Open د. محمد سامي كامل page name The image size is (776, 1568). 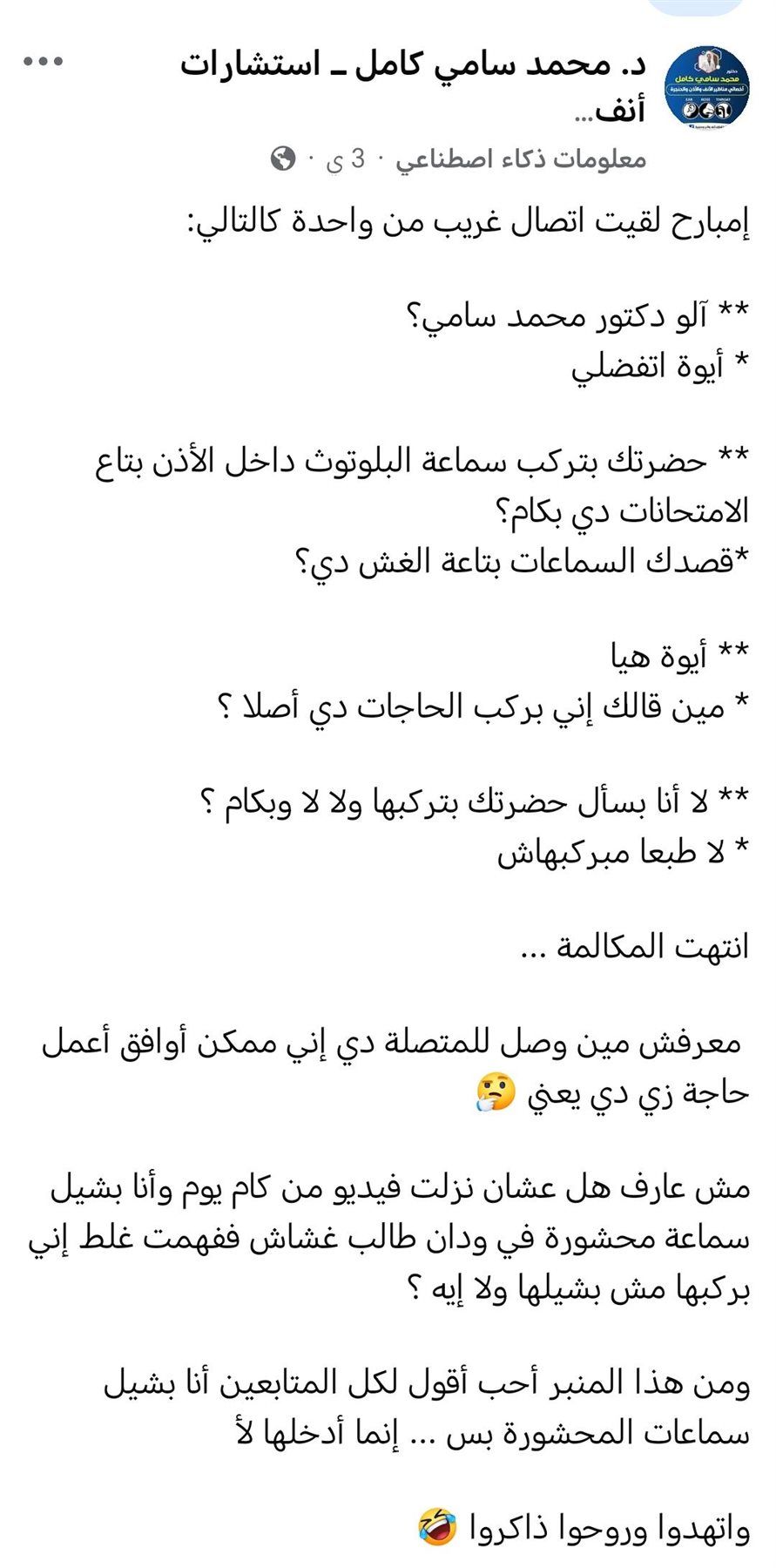414,87
